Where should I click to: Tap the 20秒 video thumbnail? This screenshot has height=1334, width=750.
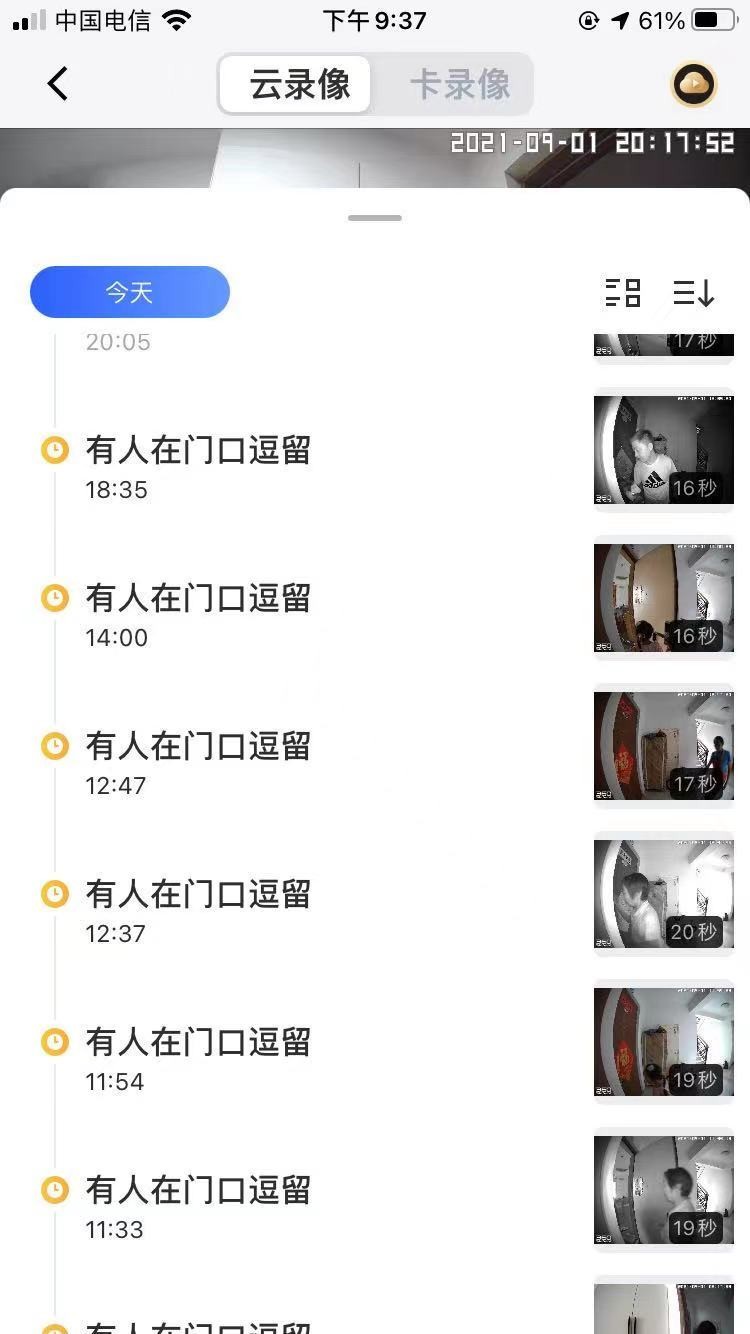(x=663, y=893)
